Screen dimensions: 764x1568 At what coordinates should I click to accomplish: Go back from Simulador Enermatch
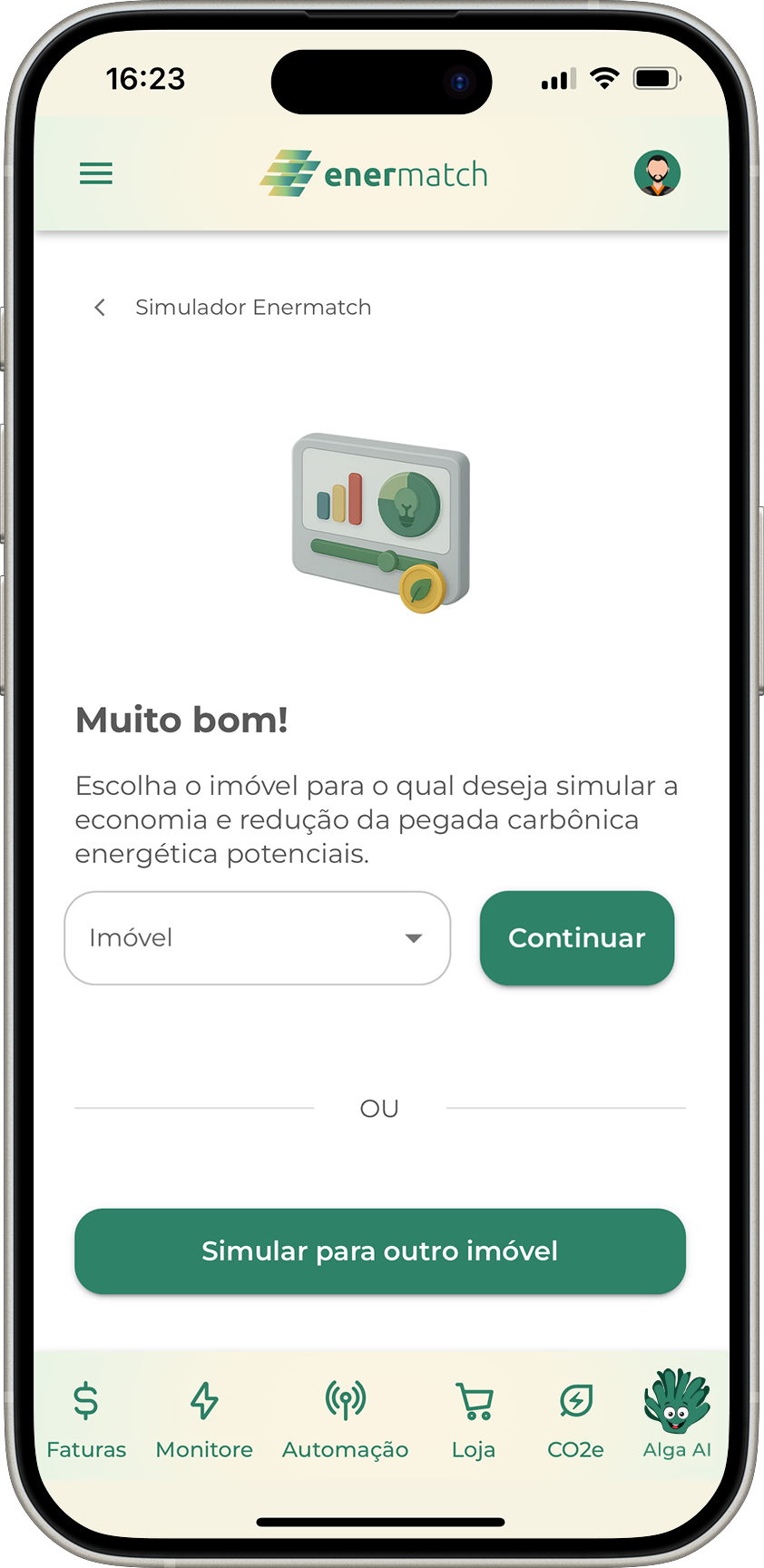(100, 308)
